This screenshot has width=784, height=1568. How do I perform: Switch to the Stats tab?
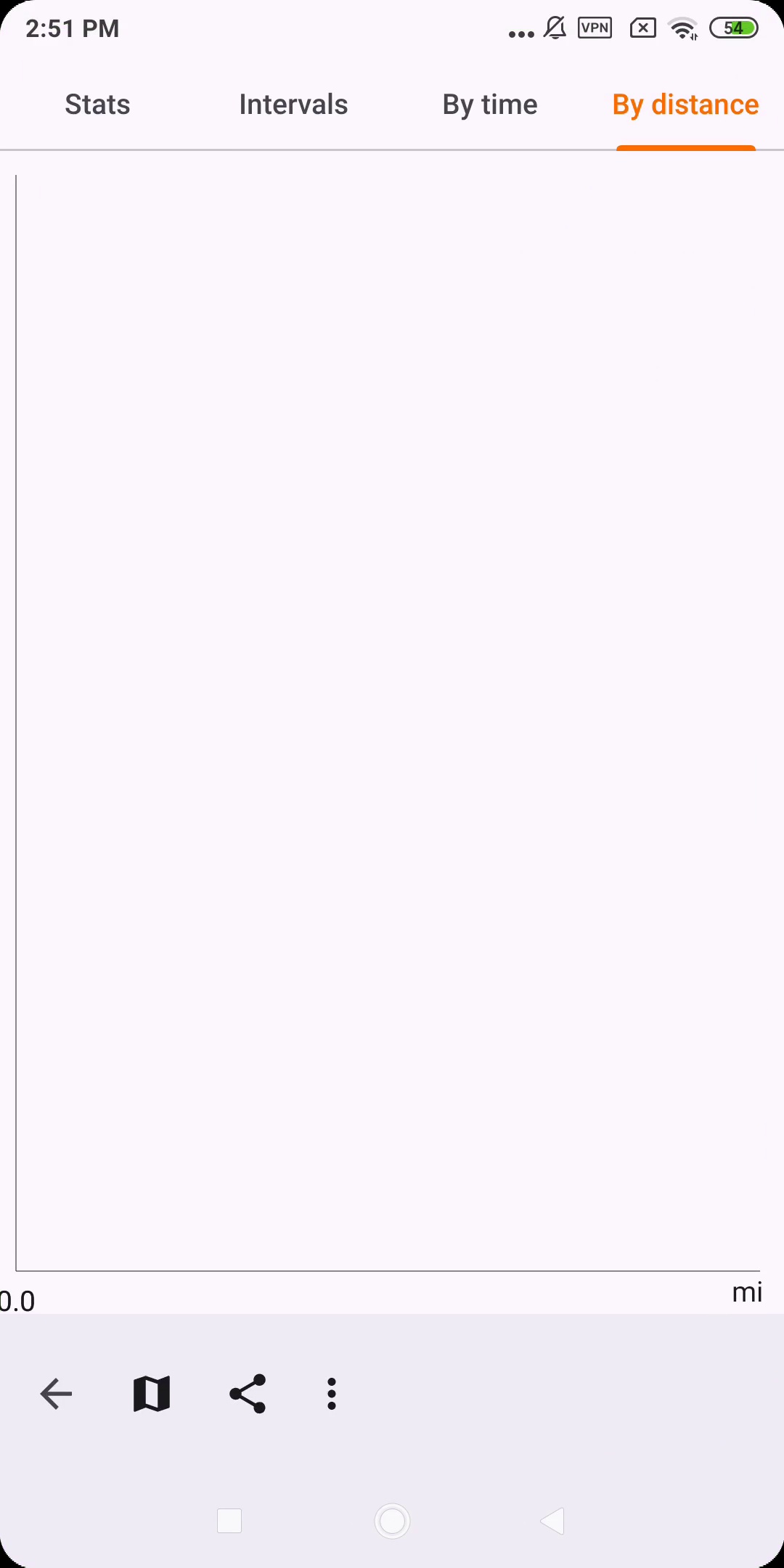(97, 105)
